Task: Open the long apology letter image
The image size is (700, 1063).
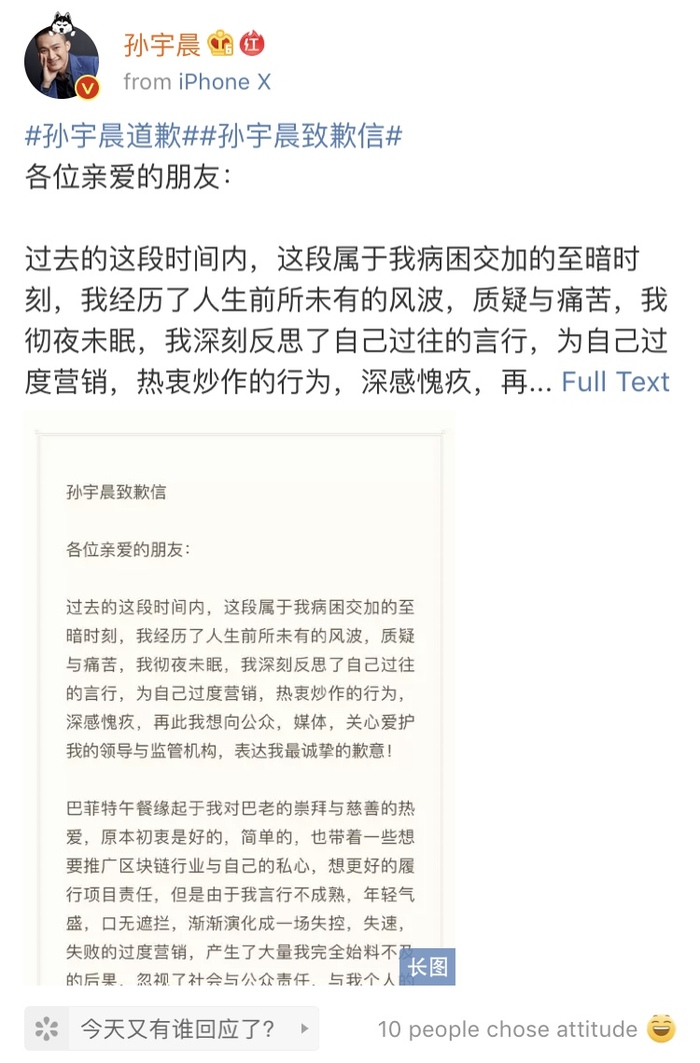Action: click(240, 700)
